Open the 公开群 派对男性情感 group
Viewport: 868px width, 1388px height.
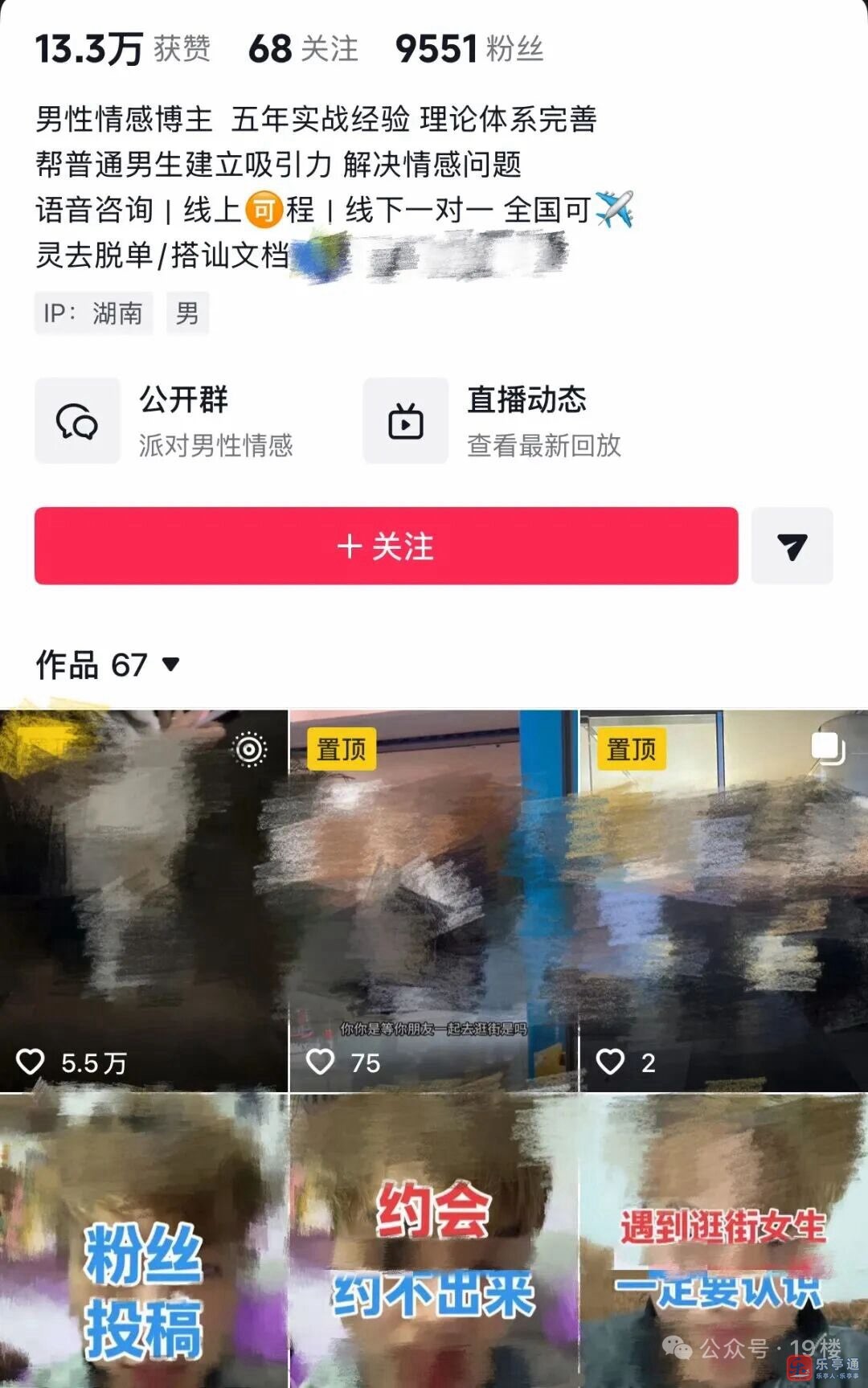pos(165,421)
